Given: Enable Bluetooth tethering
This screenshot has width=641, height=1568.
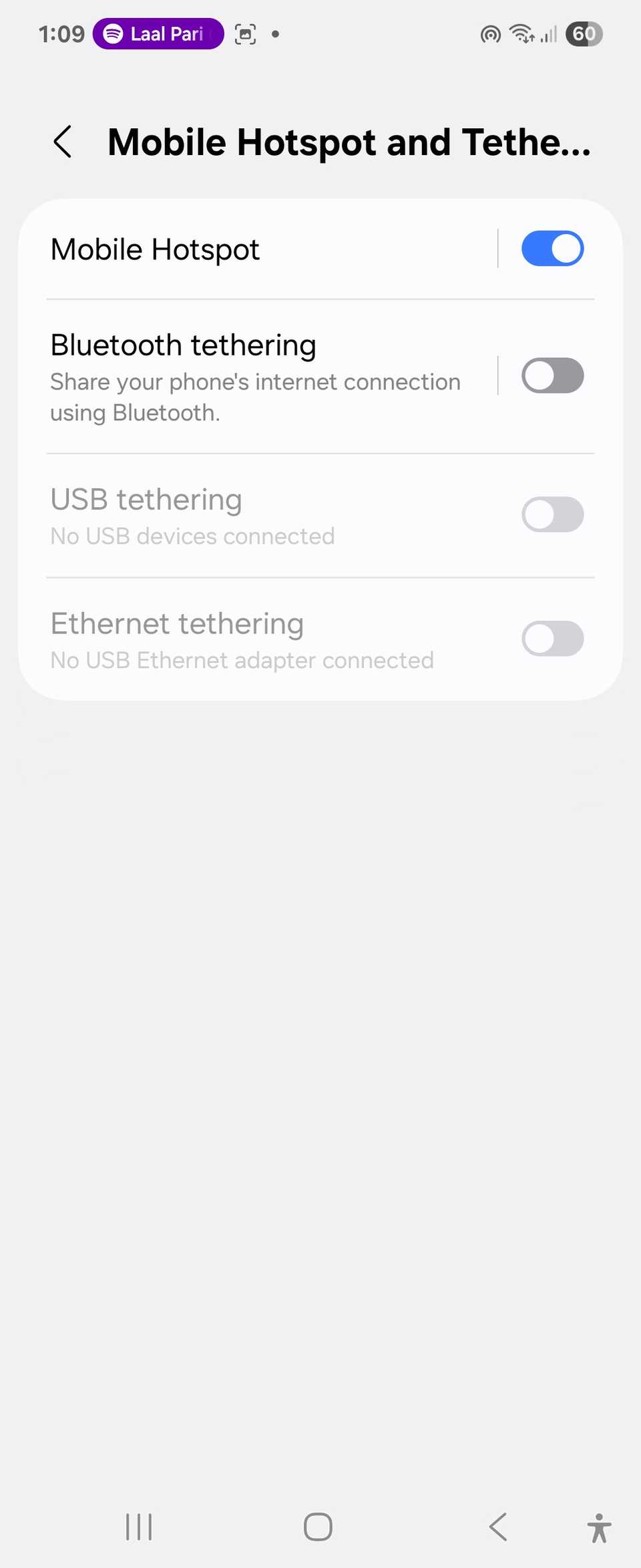Looking at the screenshot, I should [x=552, y=375].
